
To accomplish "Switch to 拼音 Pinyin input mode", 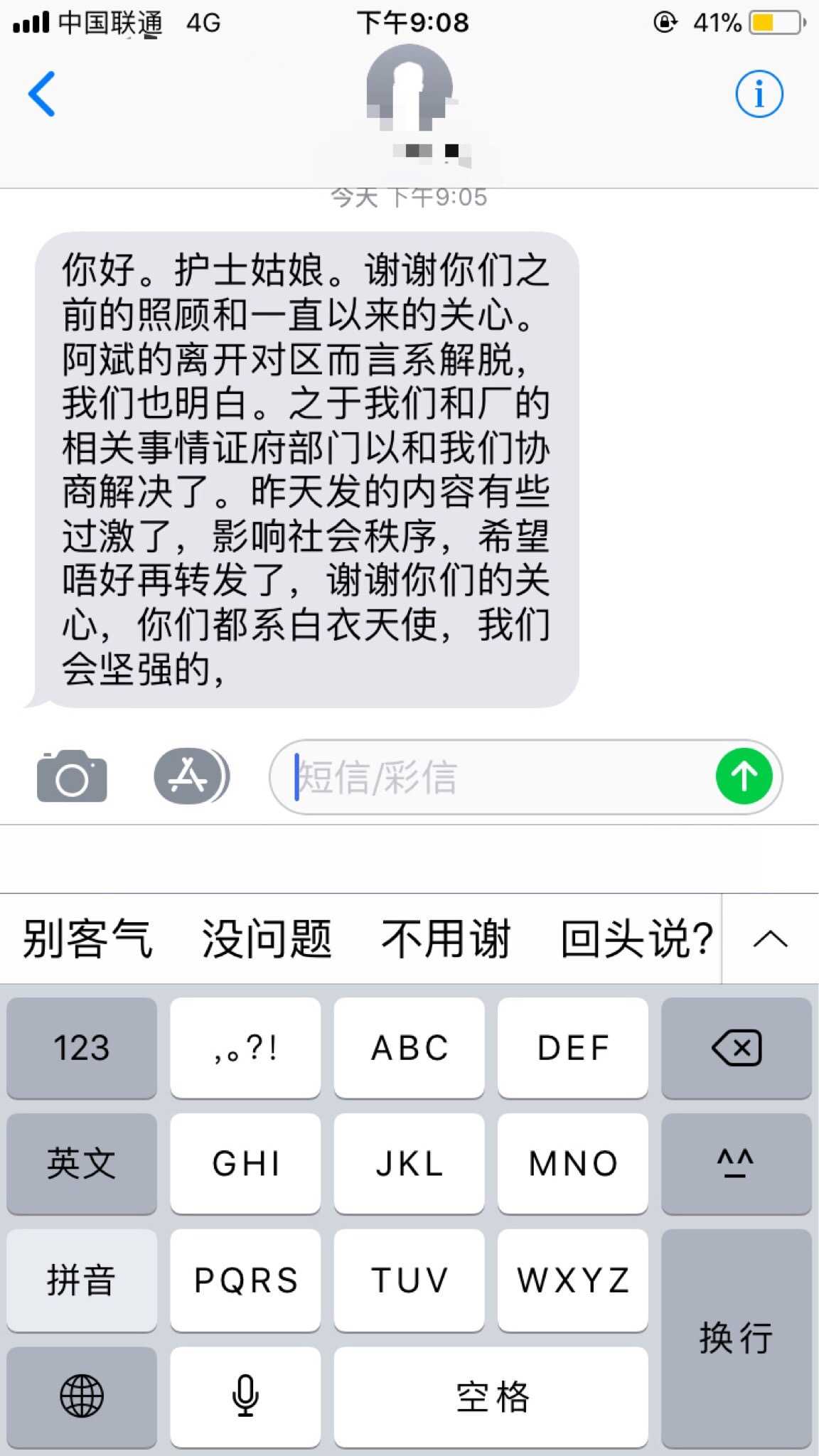I will point(80,1280).
